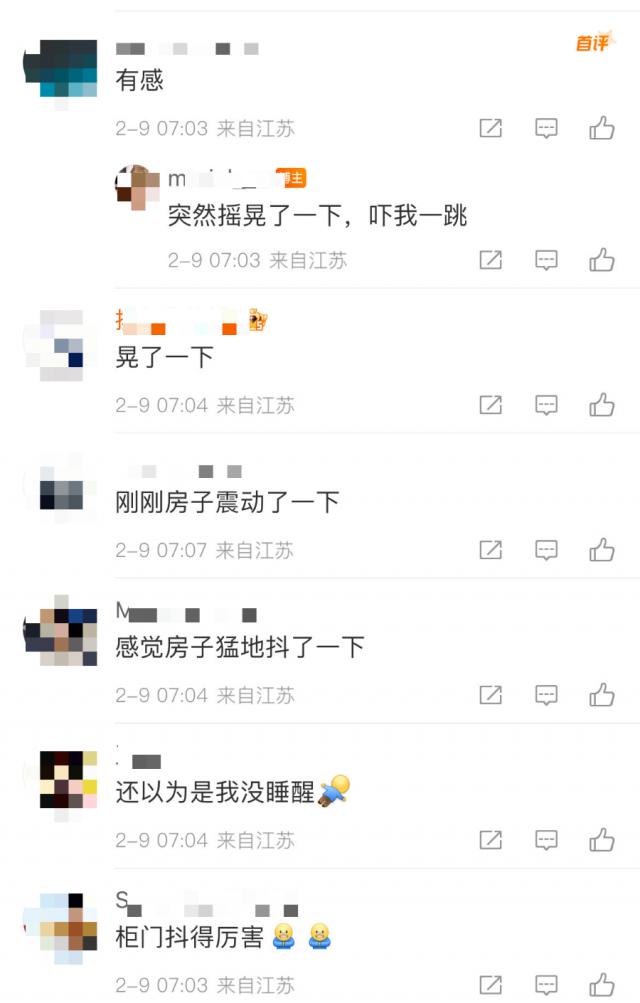Screen dimensions: 640x1003
Task: Like the comment 感觉房子猛地抖了一下
Action: click(601, 695)
